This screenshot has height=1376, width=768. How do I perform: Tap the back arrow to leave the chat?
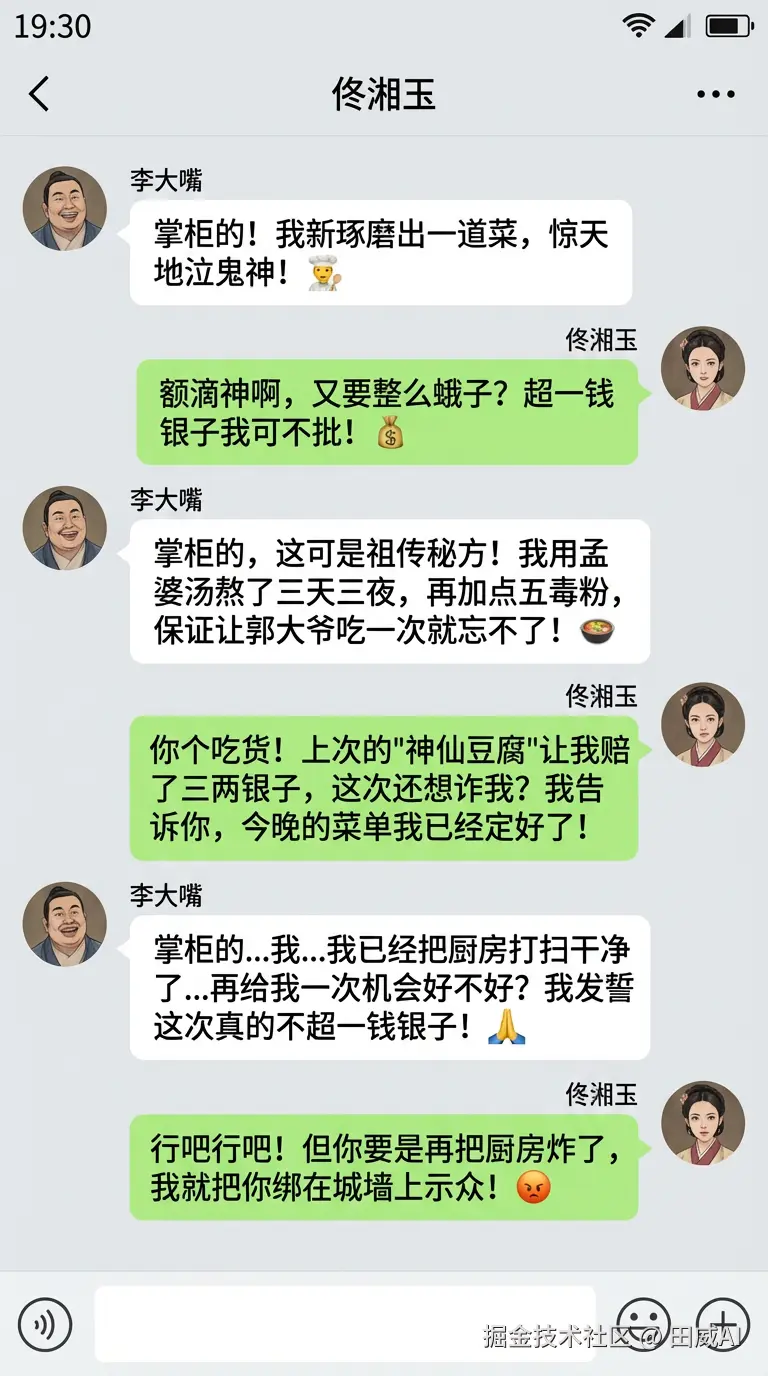[x=38, y=93]
